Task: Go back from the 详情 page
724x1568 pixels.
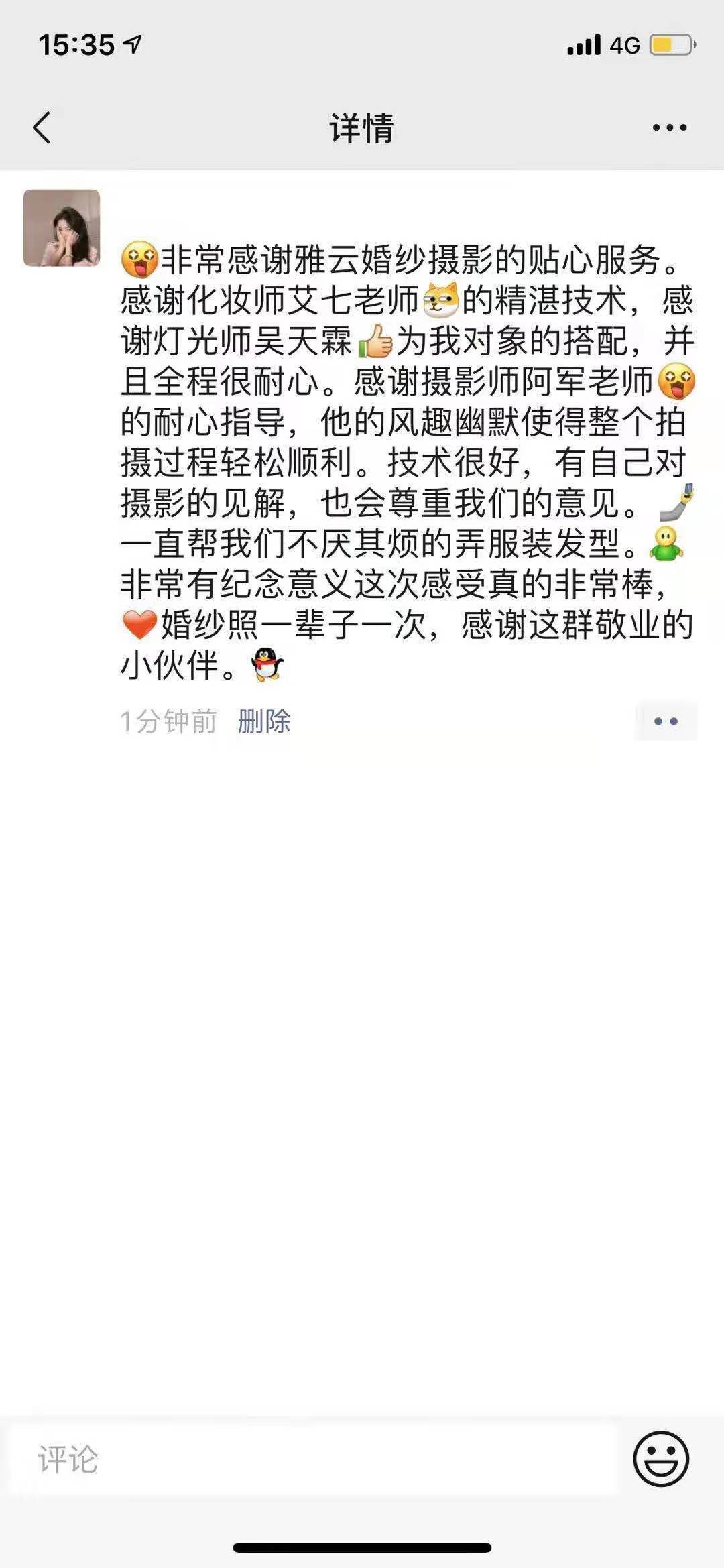Action: (x=42, y=127)
